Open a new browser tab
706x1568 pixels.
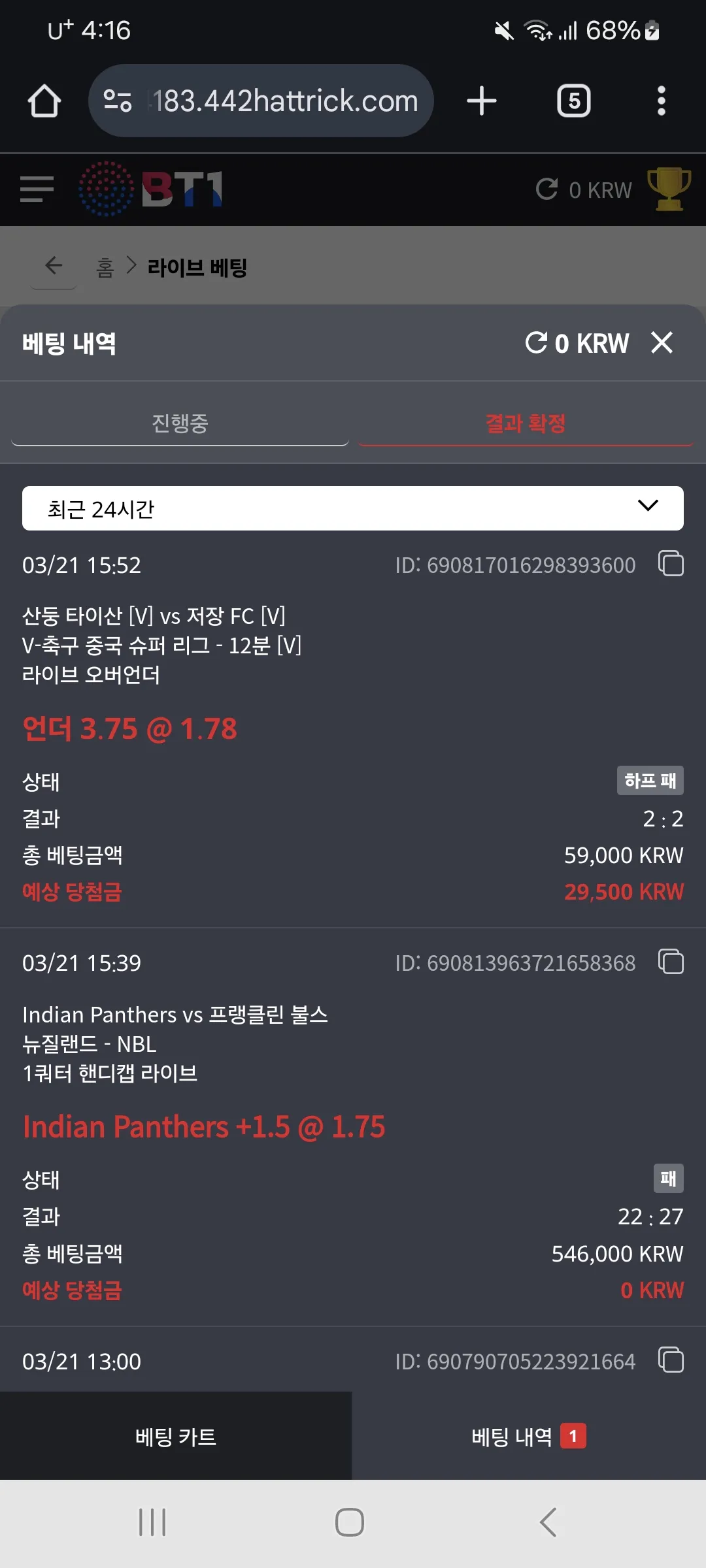point(482,101)
